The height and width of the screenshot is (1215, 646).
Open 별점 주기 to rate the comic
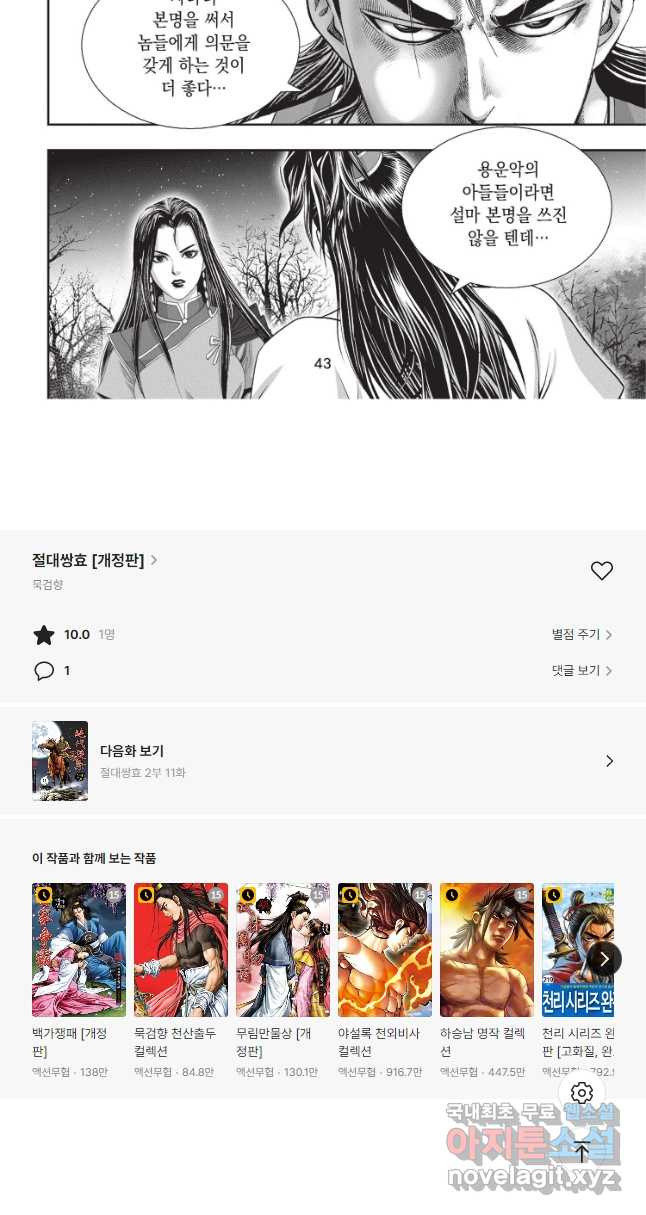coord(581,635)
